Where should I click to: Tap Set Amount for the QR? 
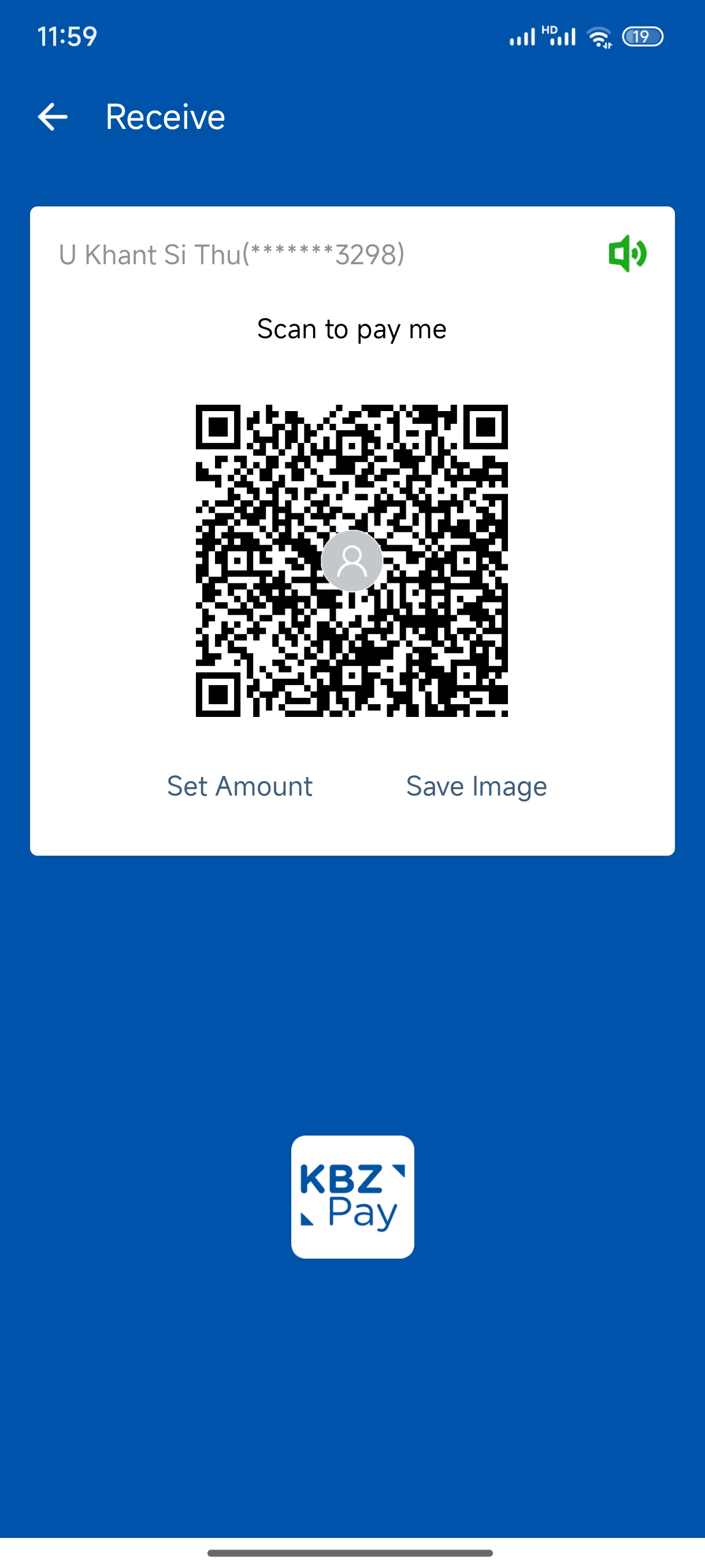click(240, 786)
